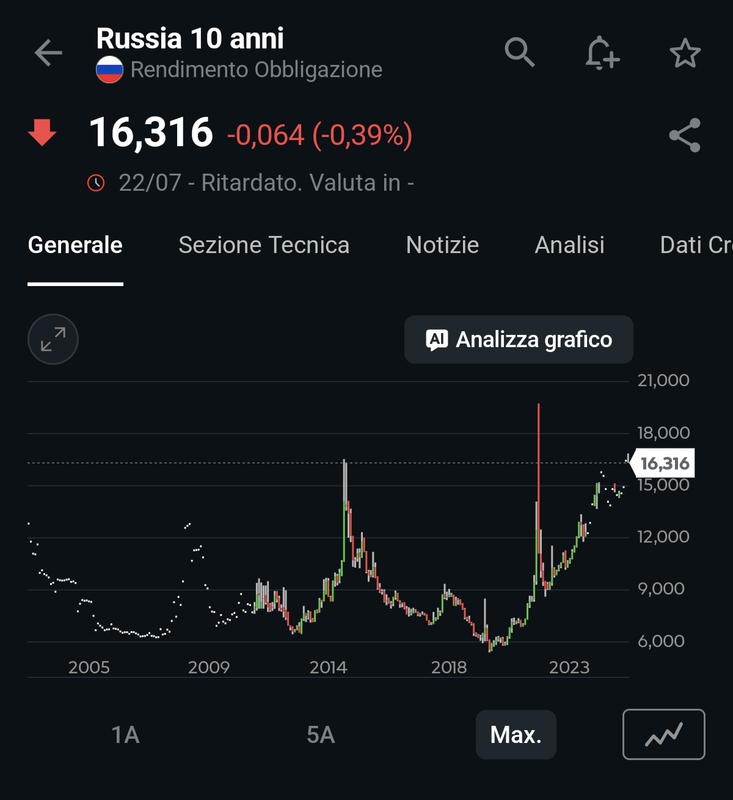
Task: Select the Generale tab
Action: click(75, 245)
